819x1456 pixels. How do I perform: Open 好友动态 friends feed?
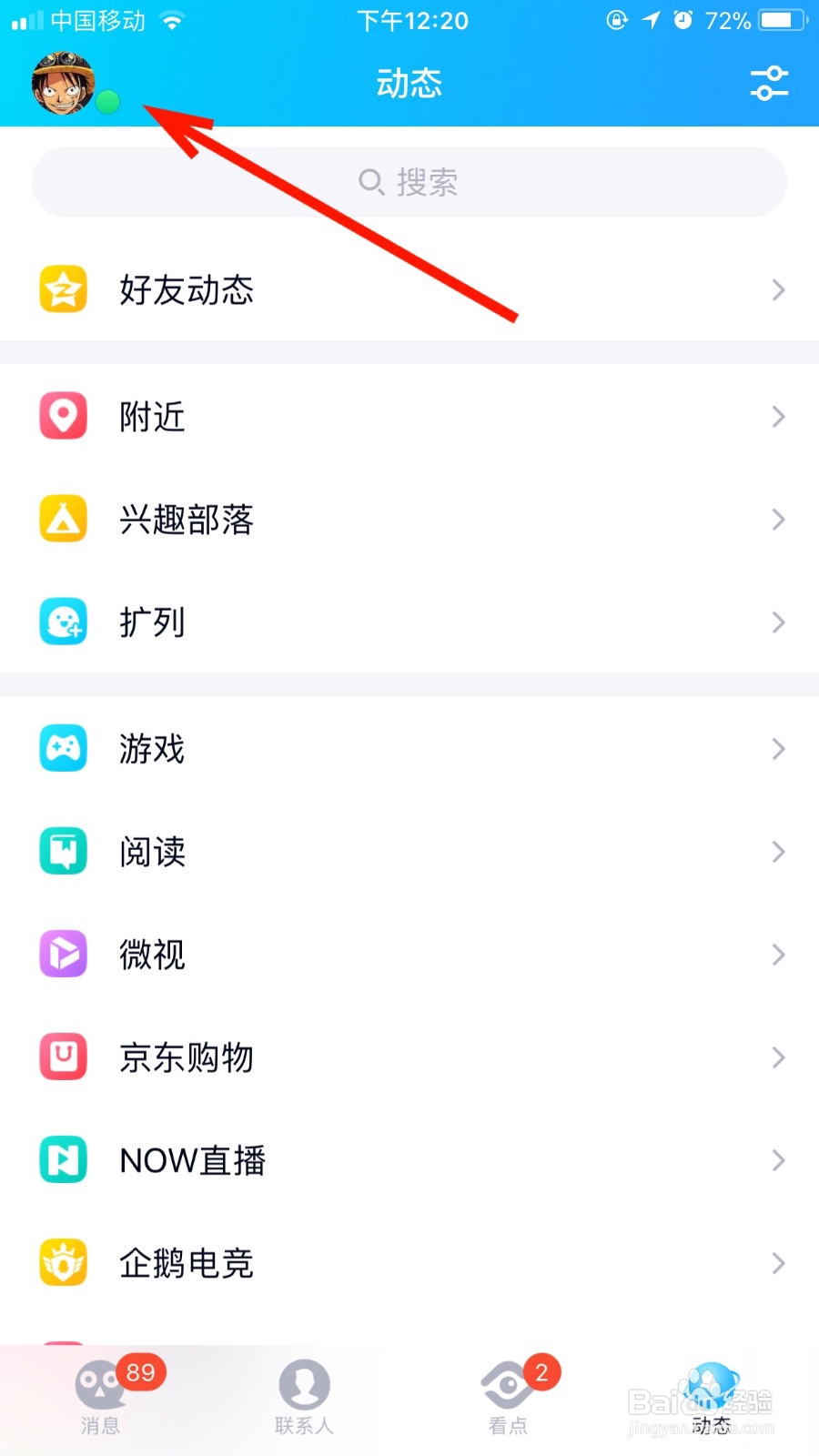tap(409, 290)
